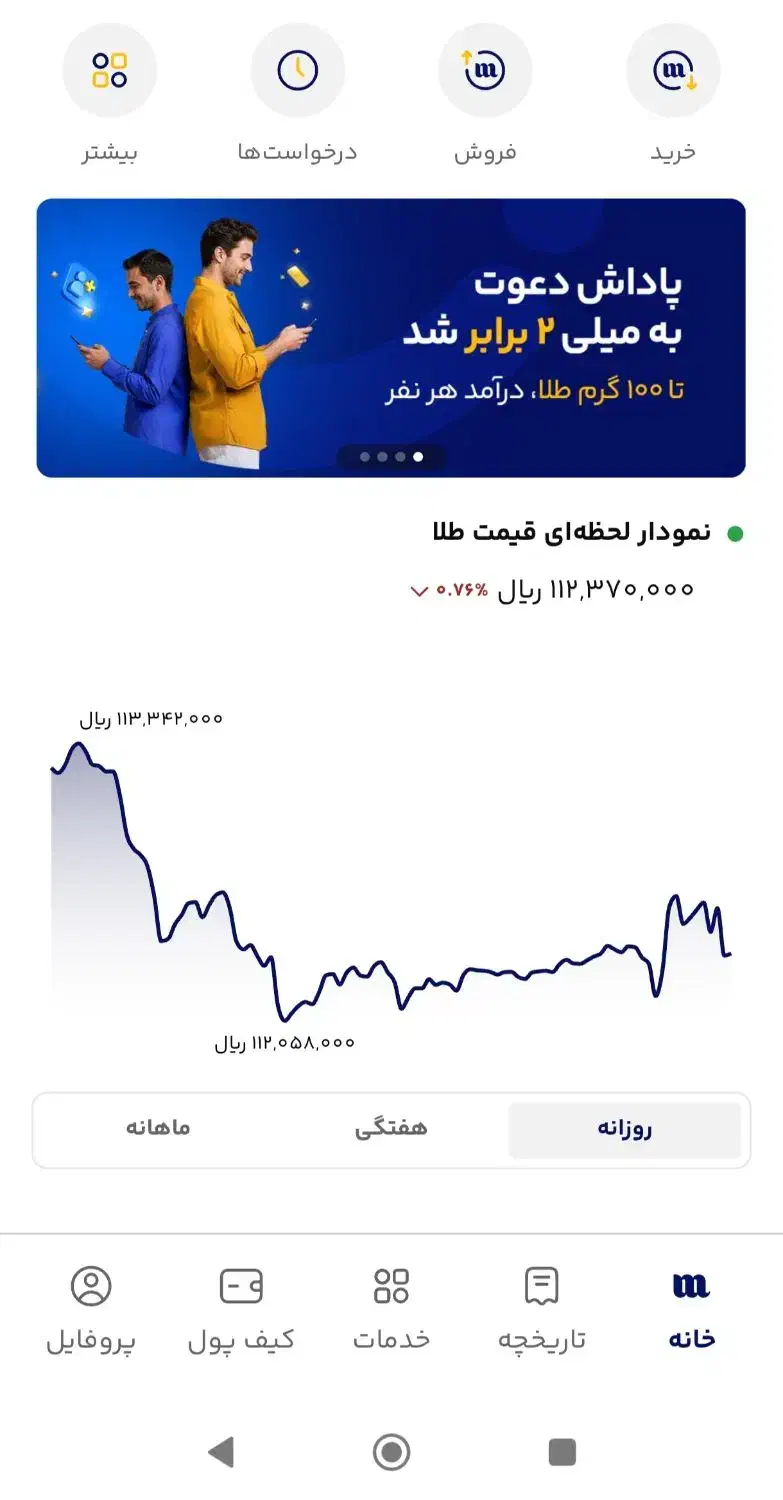This screenshot has width=783, height=1500.
Task: Tap the پروفایل profile avatar icon
Action: pos(92,1288)
